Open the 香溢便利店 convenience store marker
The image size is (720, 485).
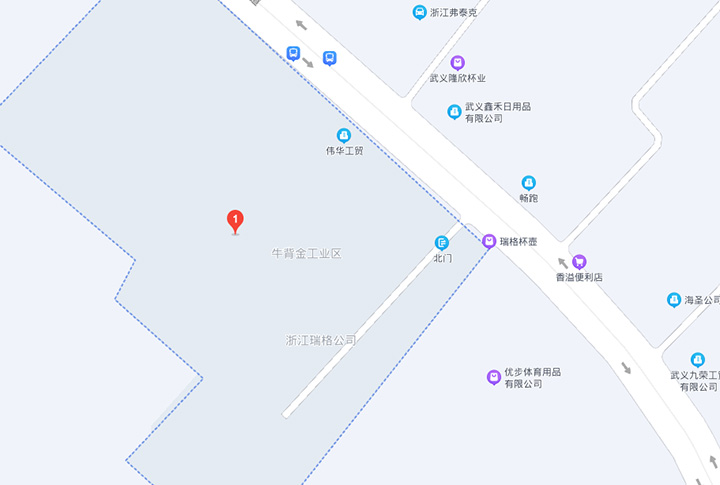pos(579,262)
